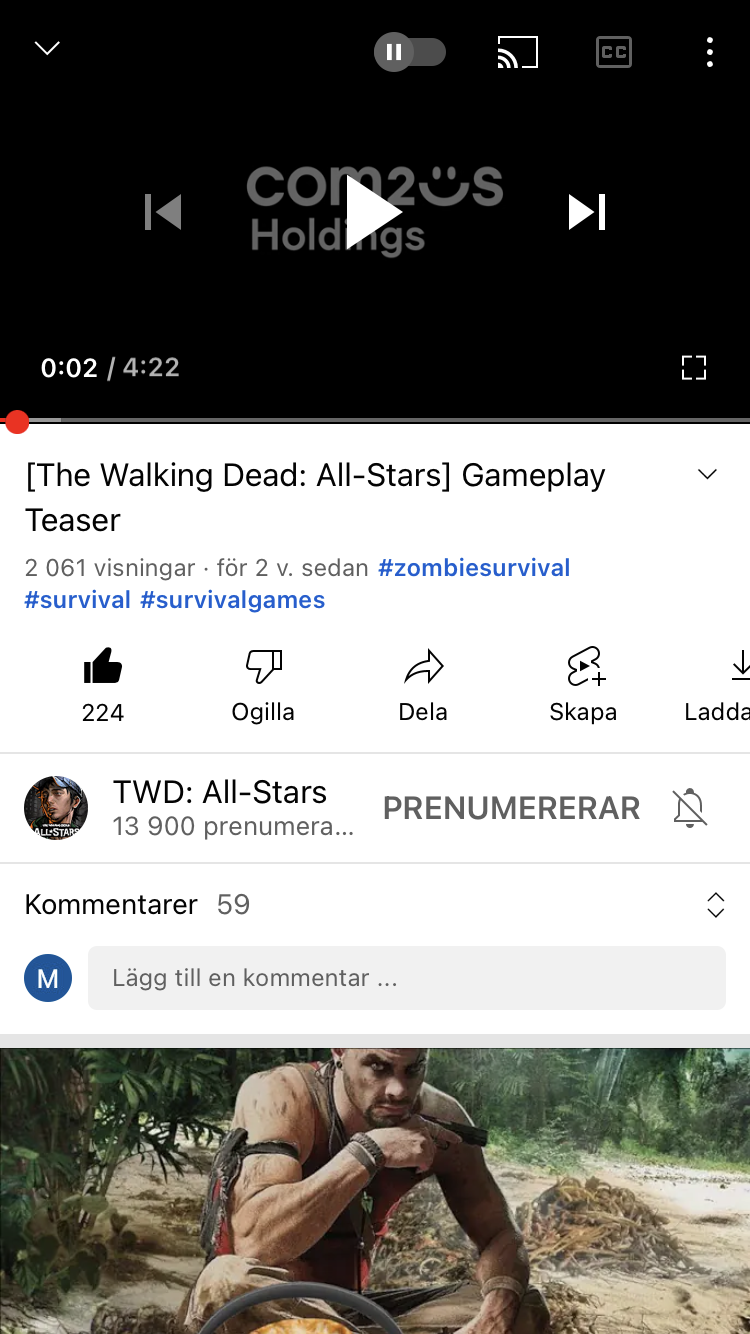Tap PRENUMERERAR to manage subscription
Image resolution: width=750 pixels, height=1334 pixels.
tap(511, 808)
